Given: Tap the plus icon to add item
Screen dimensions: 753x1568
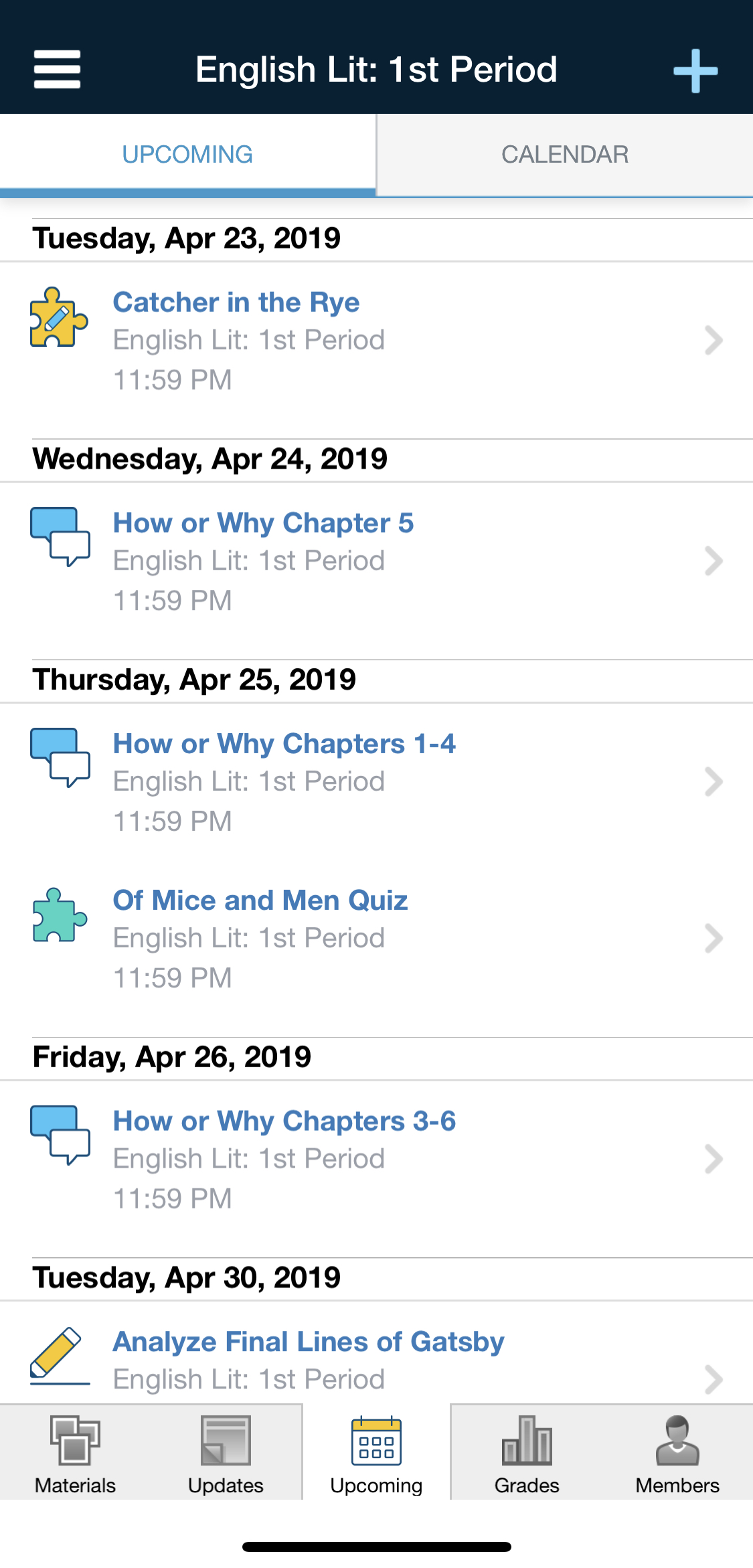Looking at the screenshot, I should (695, 70).
